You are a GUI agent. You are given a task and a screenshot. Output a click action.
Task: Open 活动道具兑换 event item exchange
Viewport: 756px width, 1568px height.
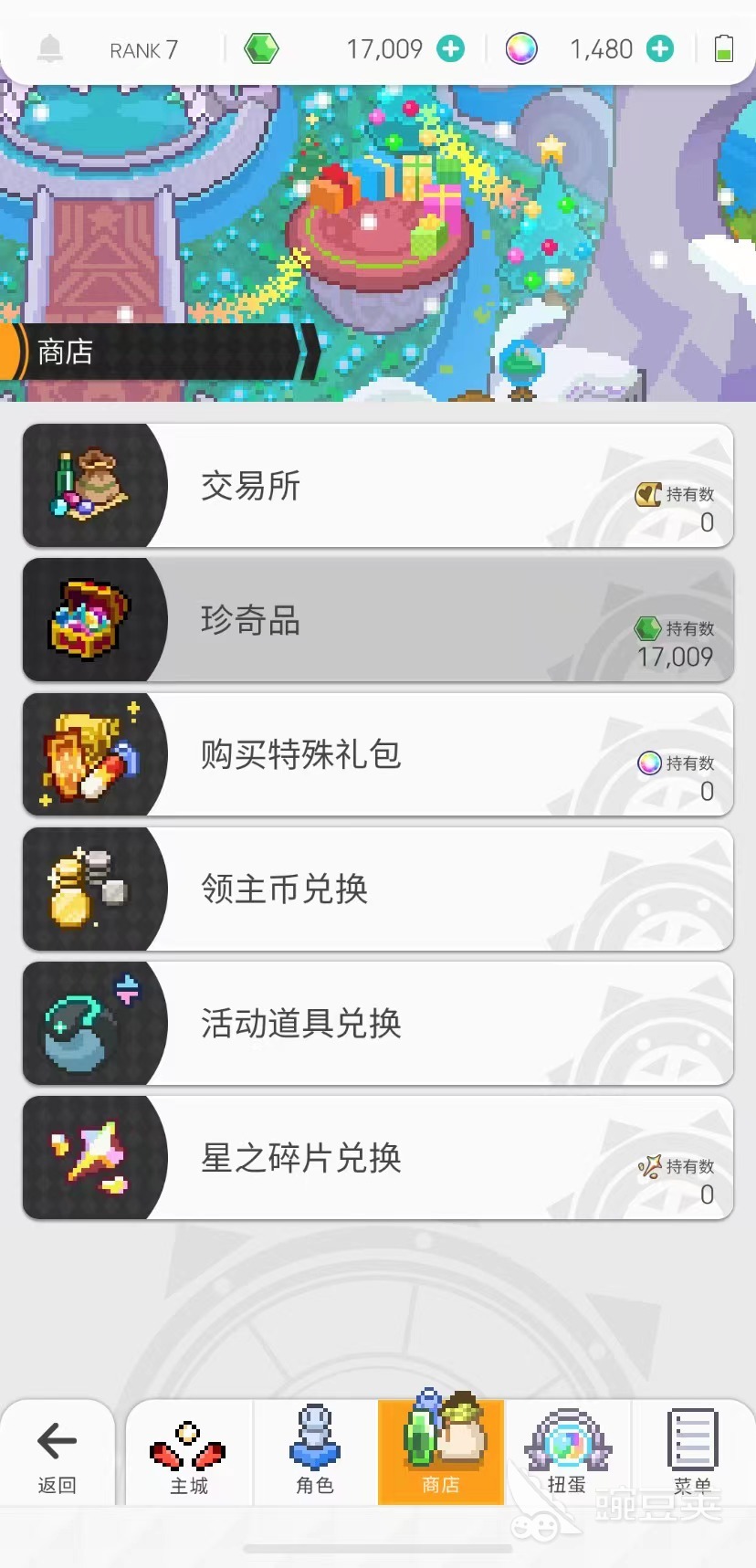(378, 1023)
